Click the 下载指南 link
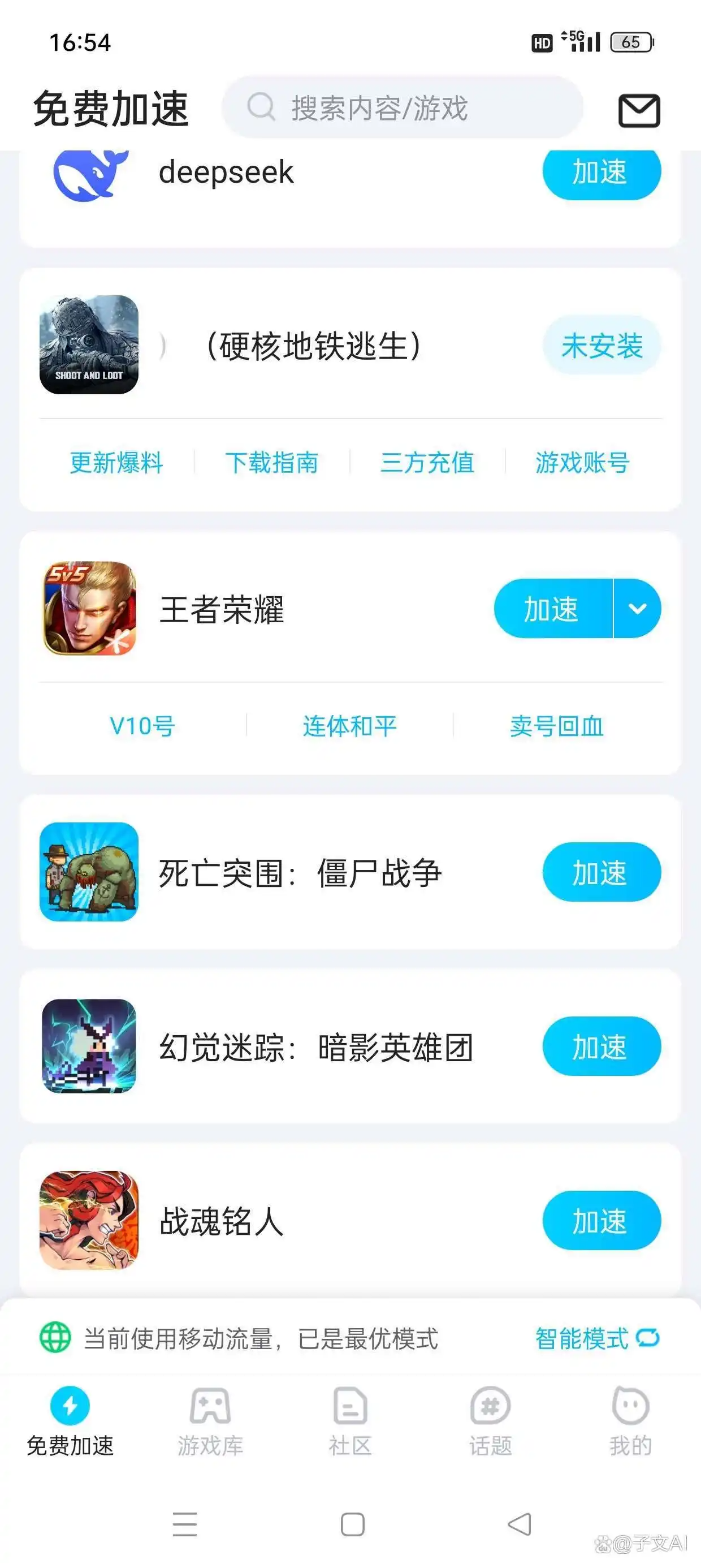 pos(272,463)
